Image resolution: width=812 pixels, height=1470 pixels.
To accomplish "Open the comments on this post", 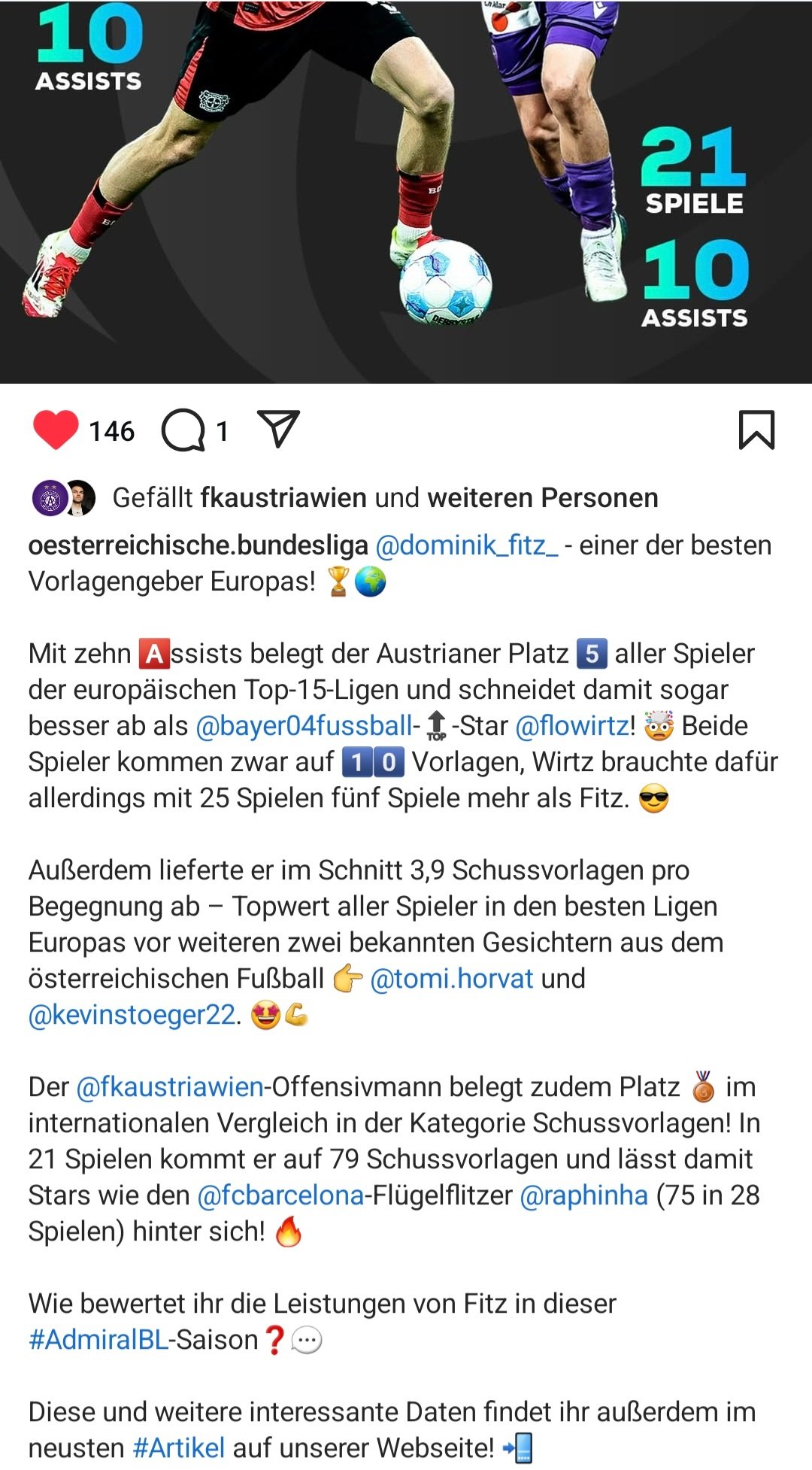I will point(183,430).
